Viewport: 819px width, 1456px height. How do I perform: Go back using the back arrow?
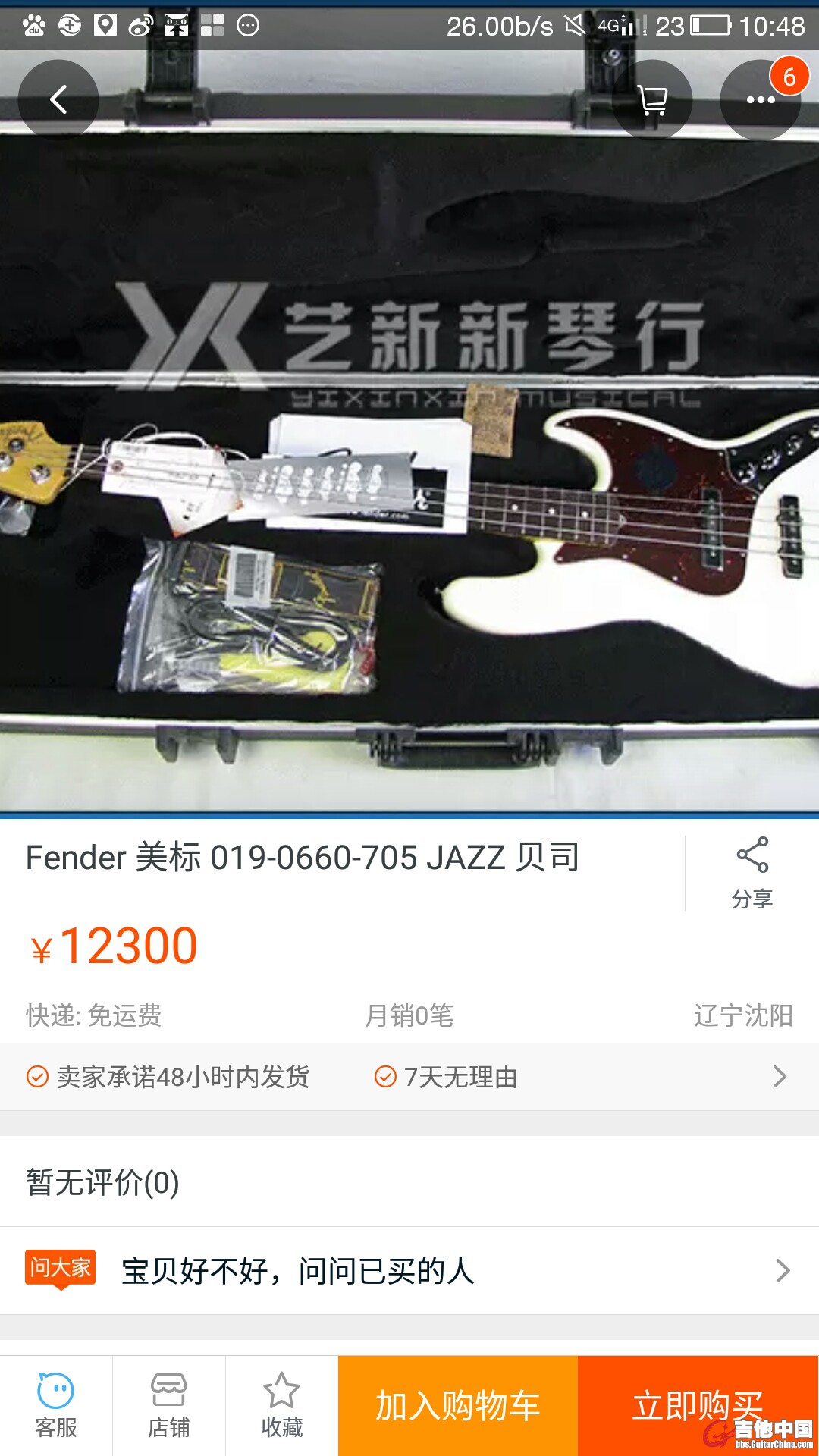[58, 99]
